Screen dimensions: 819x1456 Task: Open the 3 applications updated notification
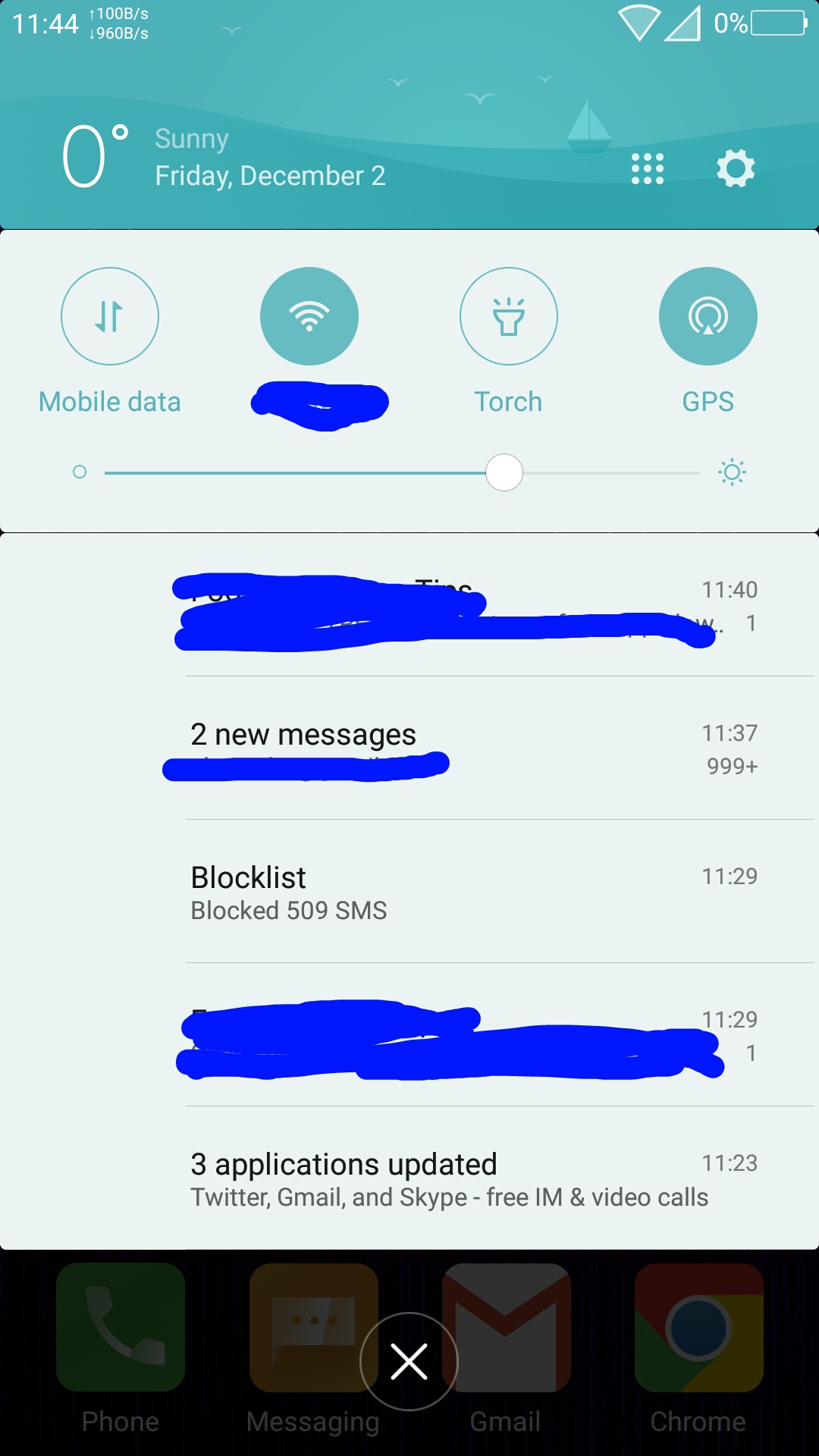coord(409,1178)
